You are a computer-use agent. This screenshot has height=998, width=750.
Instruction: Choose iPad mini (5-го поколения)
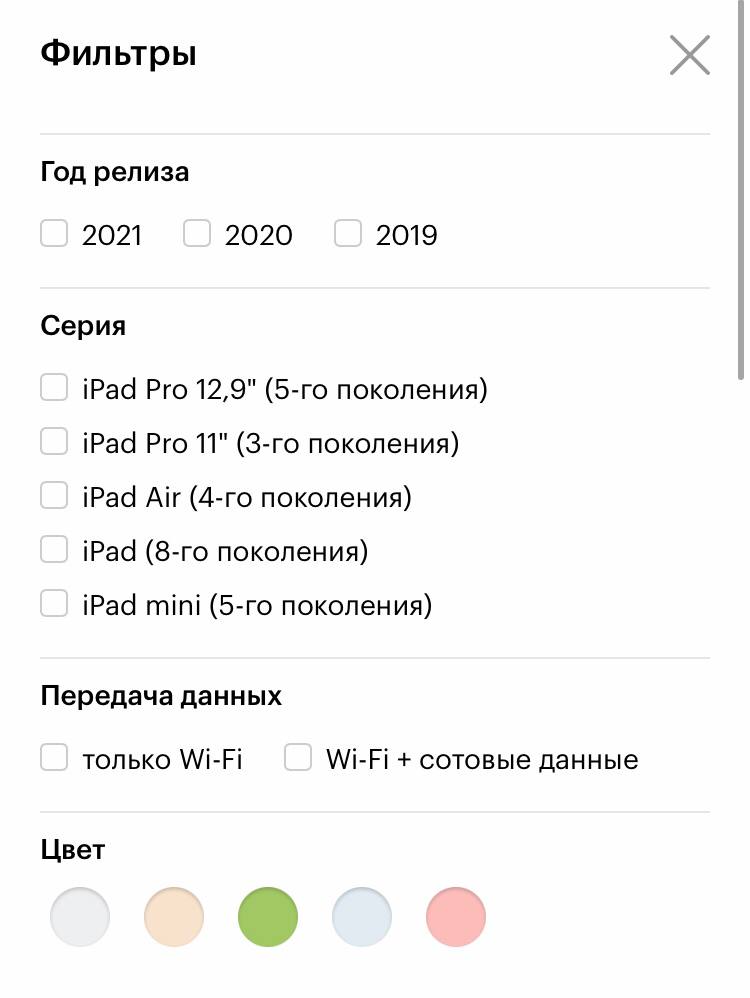point(54,604)
